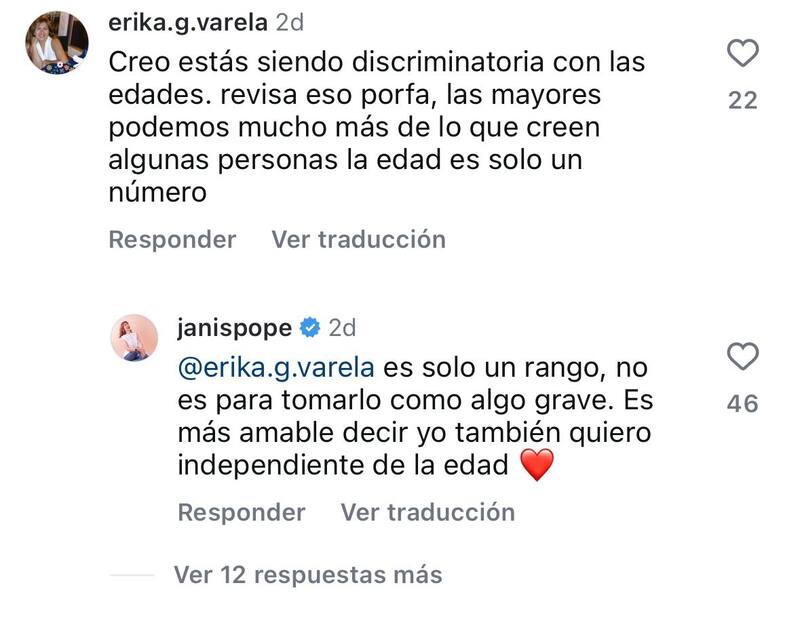The image size is (800, 634).
Task: Open the @erika.g.varela mention in the reply
Action: 275,368
